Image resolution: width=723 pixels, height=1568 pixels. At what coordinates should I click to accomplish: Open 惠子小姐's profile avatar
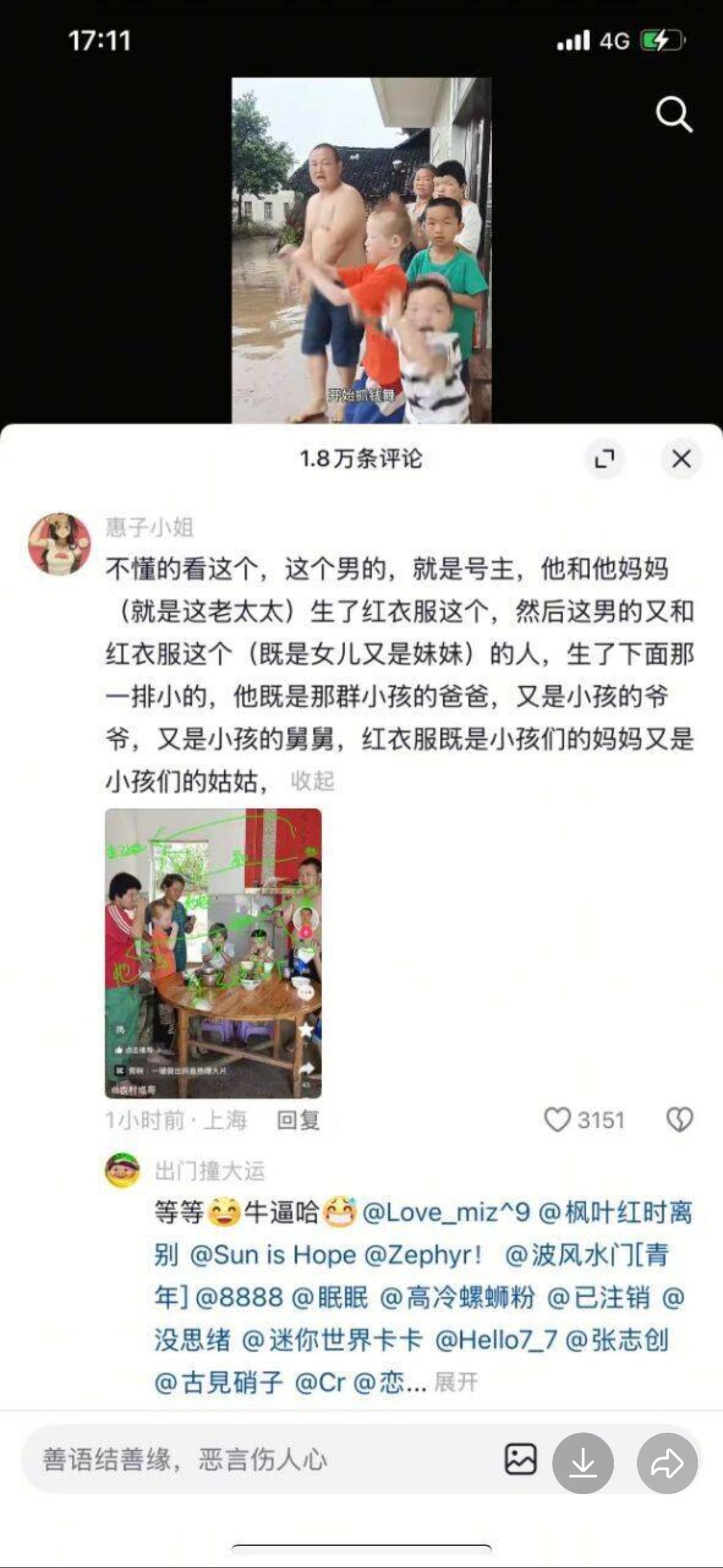point(59,543)
